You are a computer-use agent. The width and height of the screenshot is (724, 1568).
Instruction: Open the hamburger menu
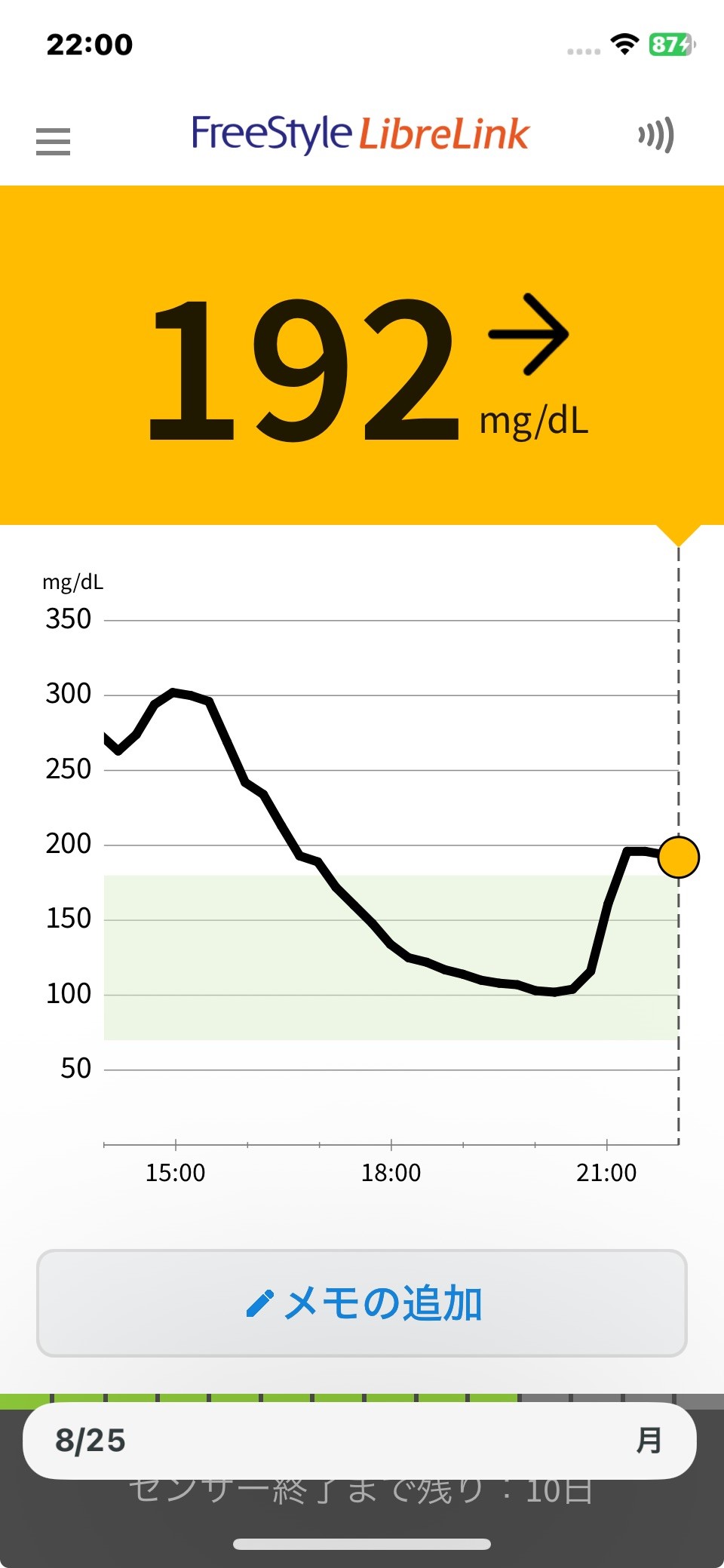click(x=53, y=141)
